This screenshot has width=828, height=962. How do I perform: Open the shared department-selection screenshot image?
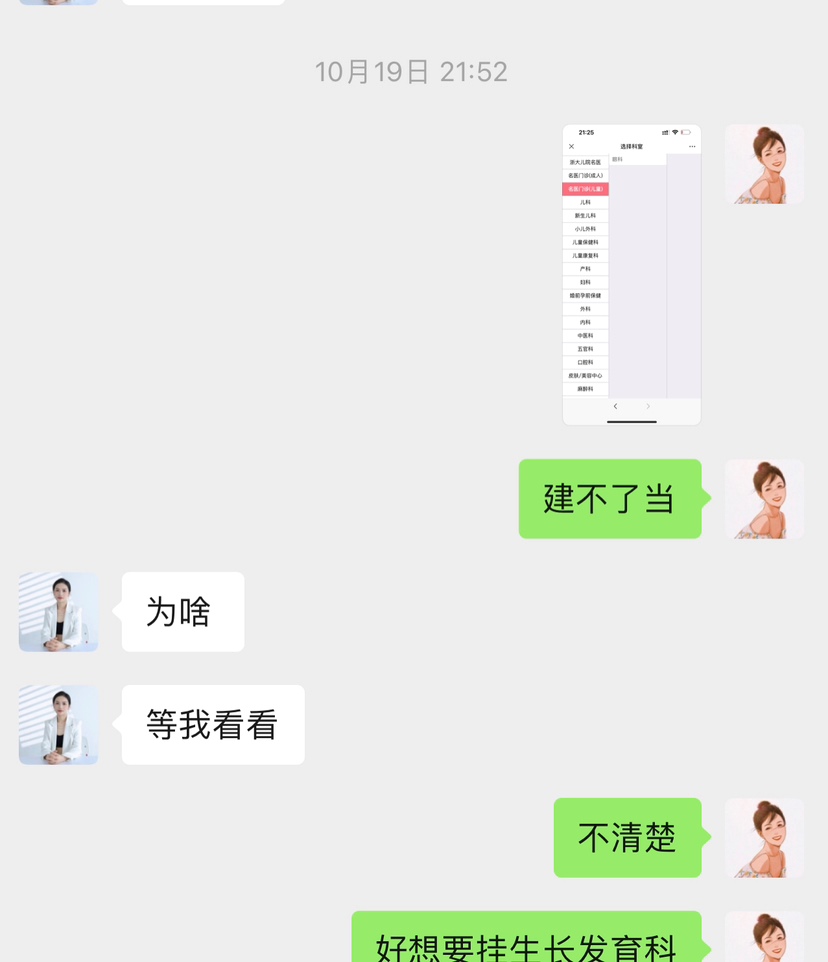pos(631,275)
